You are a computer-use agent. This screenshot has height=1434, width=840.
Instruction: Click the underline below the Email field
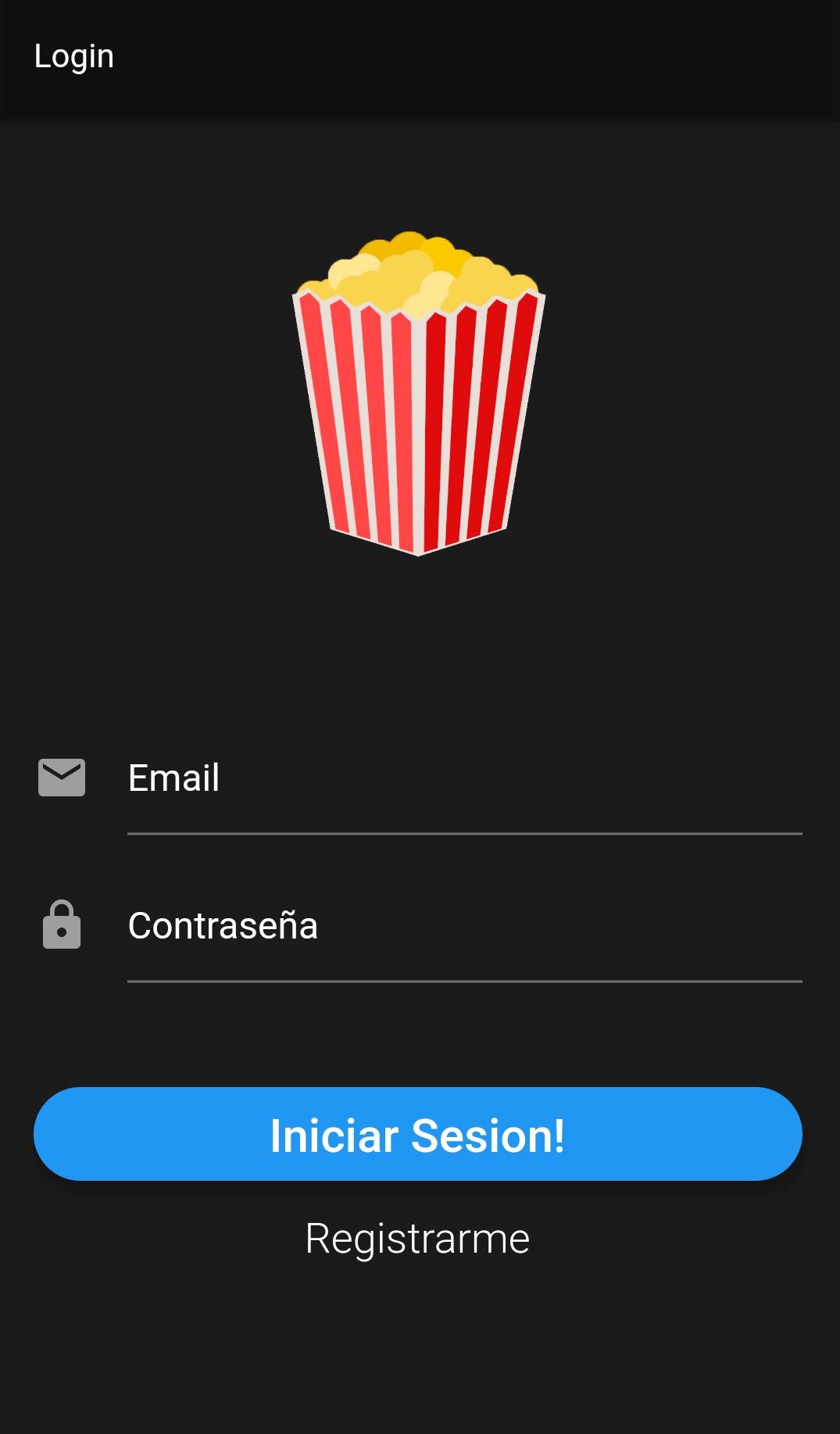463,835
